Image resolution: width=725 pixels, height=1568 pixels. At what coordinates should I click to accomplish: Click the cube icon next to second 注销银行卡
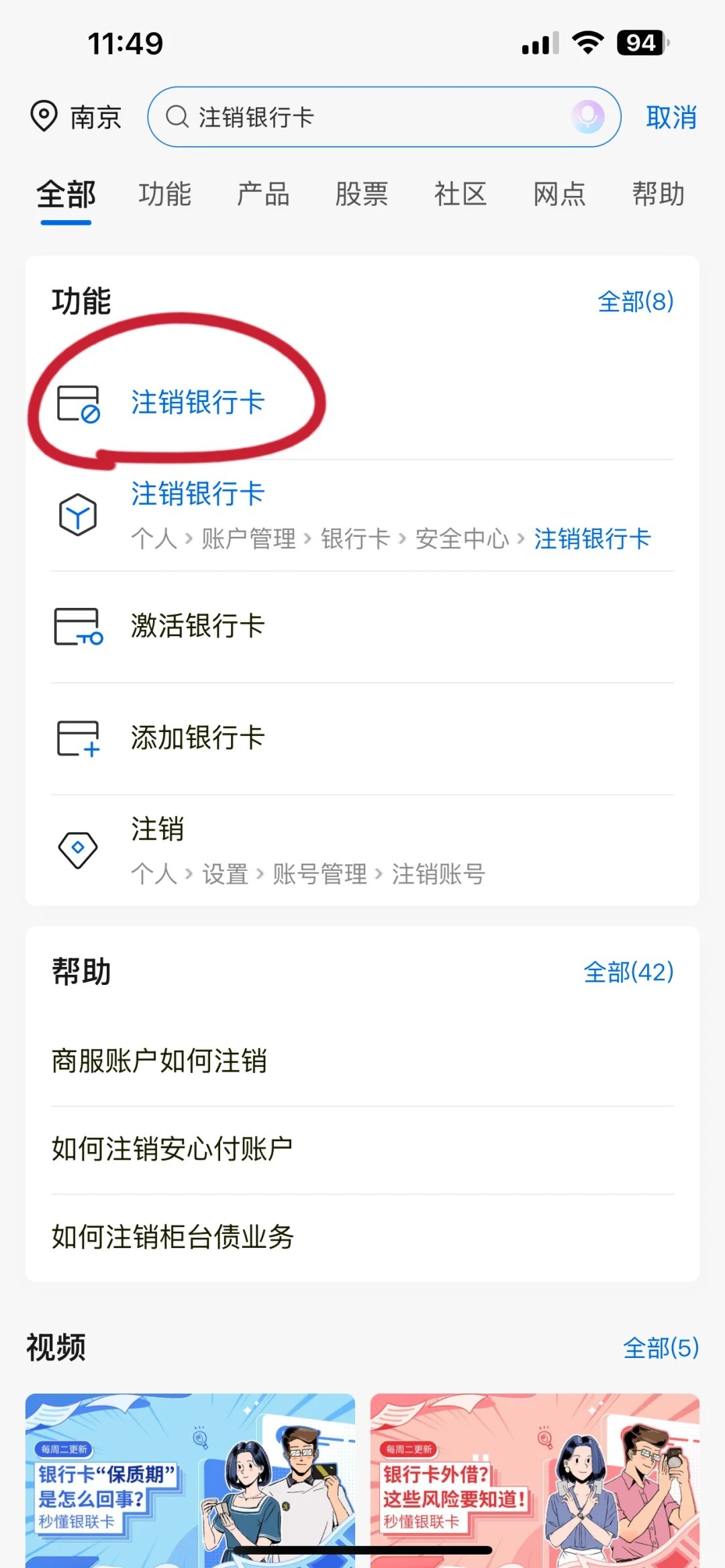[x=79, y=514]
